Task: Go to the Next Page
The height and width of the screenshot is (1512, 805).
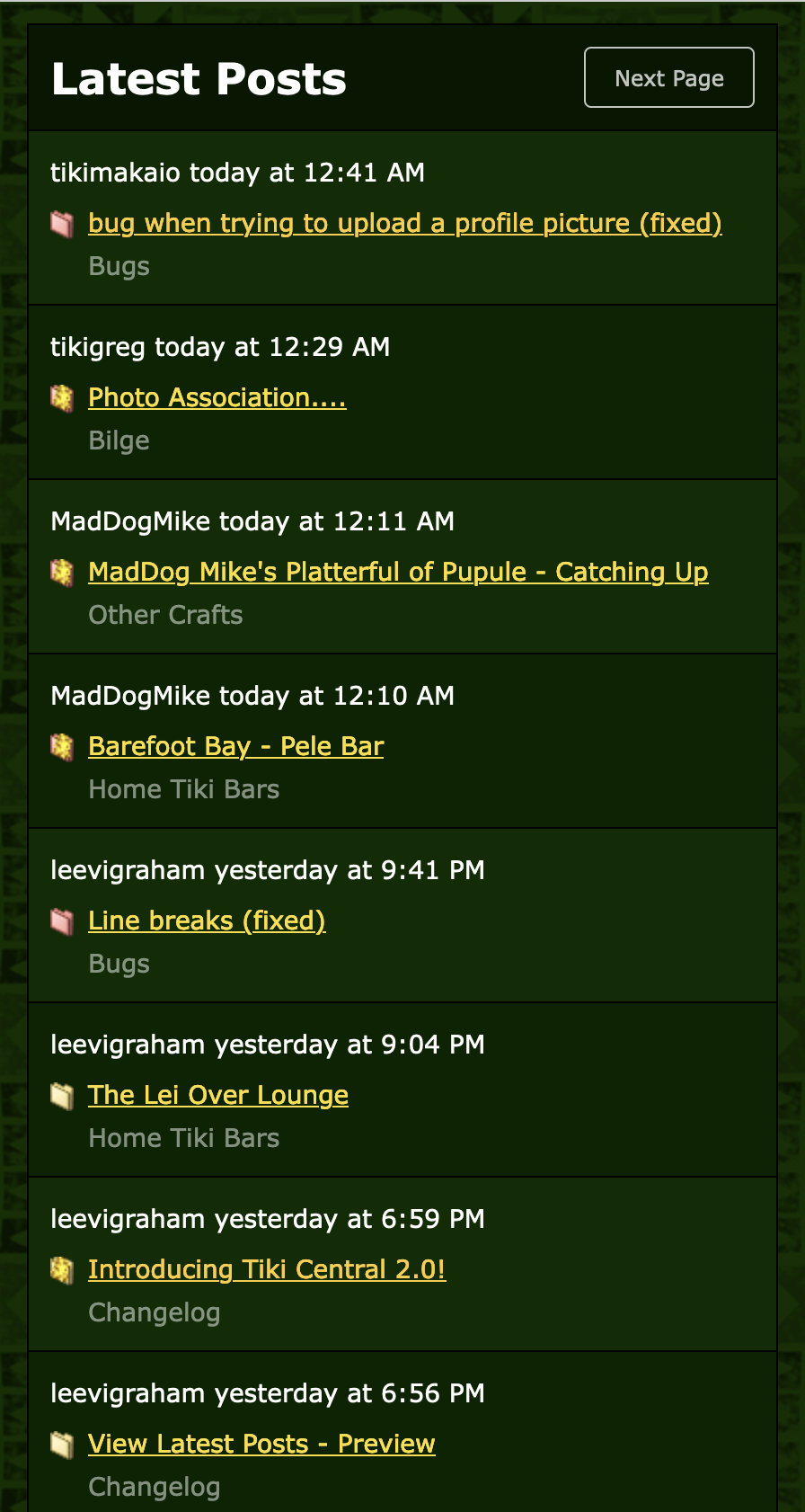Action: pyautogui.click(x=668, y=78)
